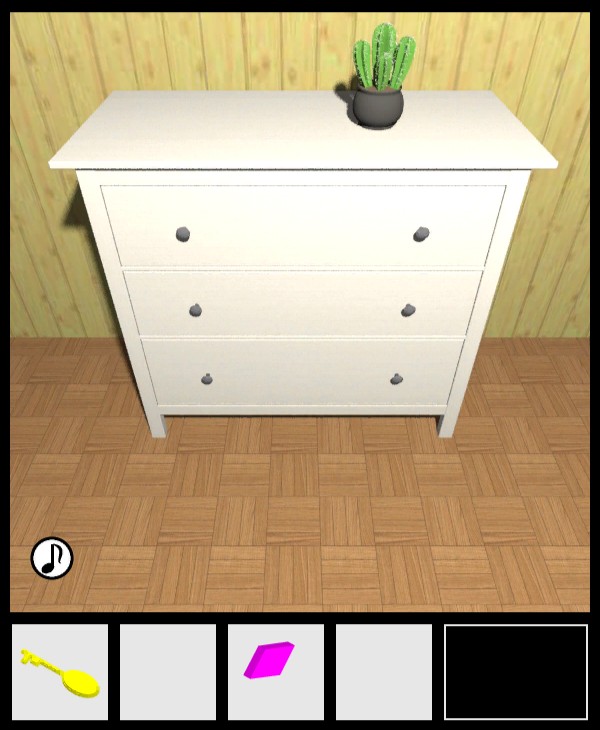Select the yellow key in inventory

click(60, 672)
